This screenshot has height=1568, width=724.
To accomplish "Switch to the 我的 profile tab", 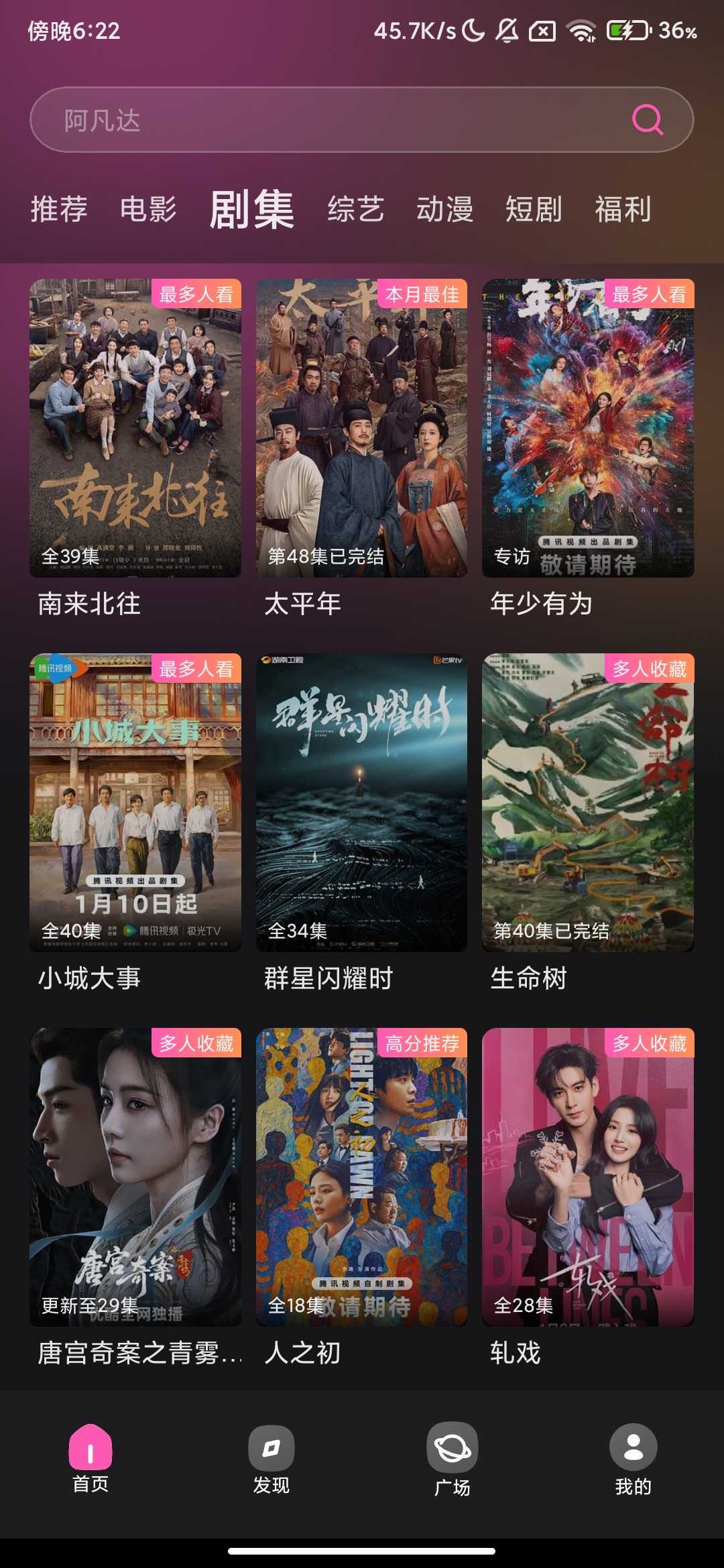I will click(633, 1459).
